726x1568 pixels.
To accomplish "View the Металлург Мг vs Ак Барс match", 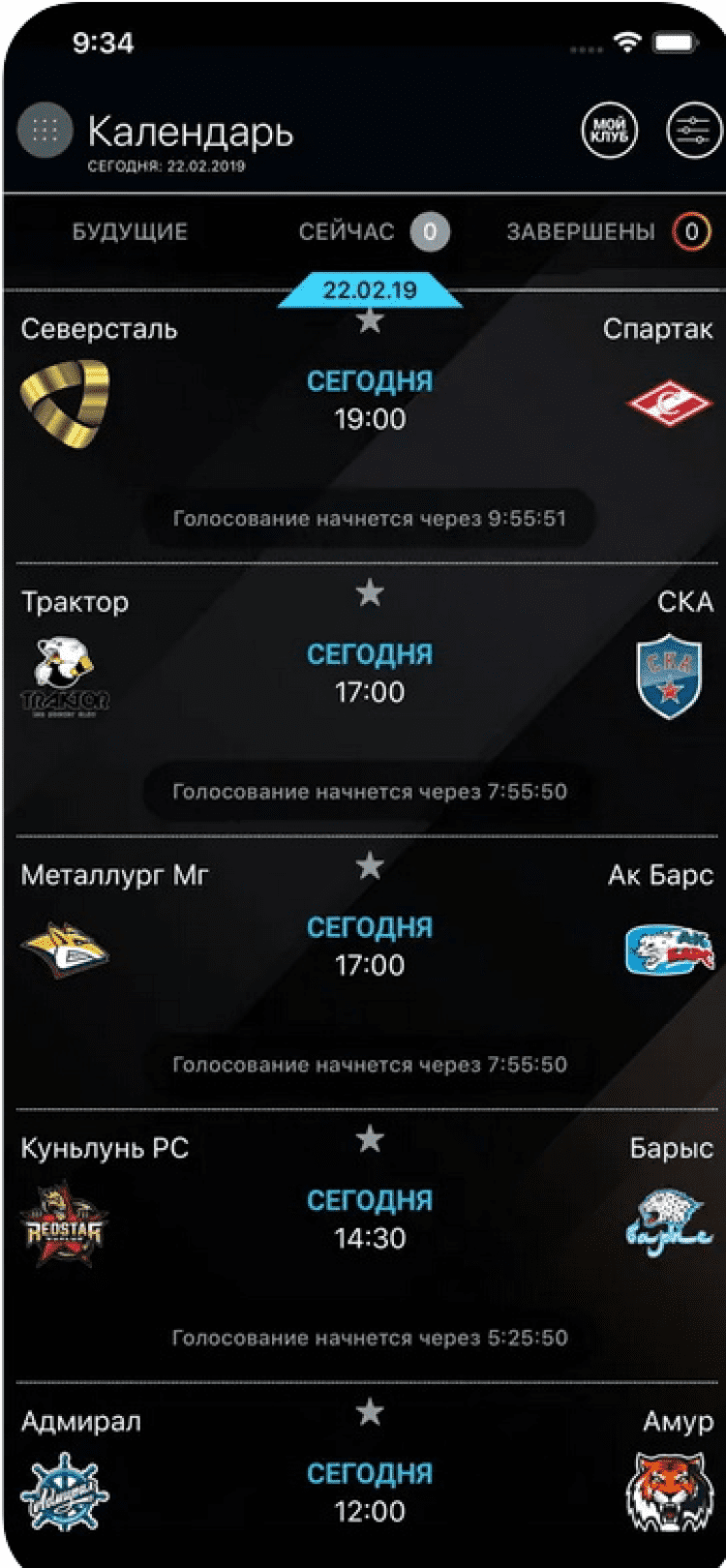I will (370, 947).
